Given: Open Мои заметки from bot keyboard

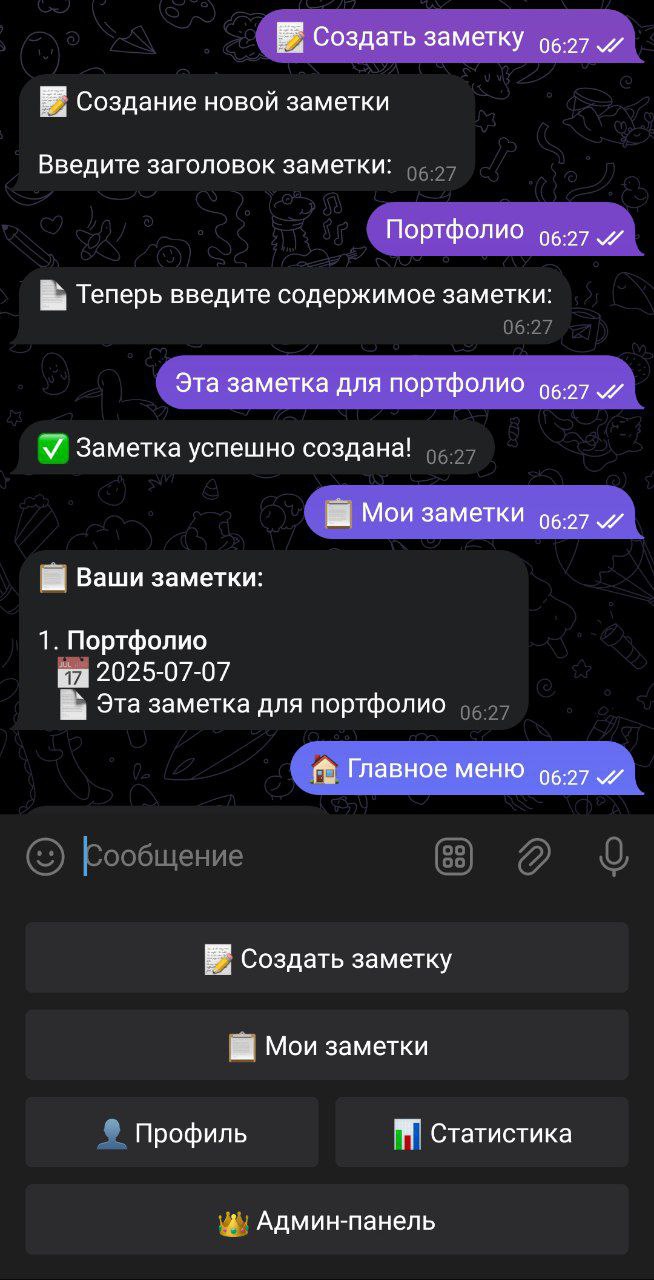Looking at the screenshot, I should pos(327,1045).
